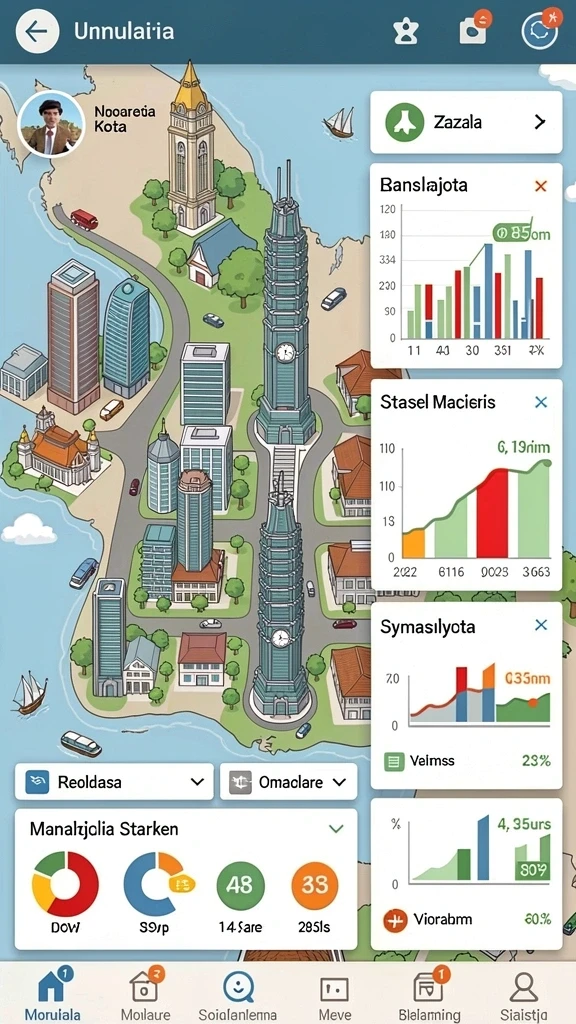This screenshot has width=576, height=1024.
Task: Close the Banslajota chart card
Action: [540, 187]
